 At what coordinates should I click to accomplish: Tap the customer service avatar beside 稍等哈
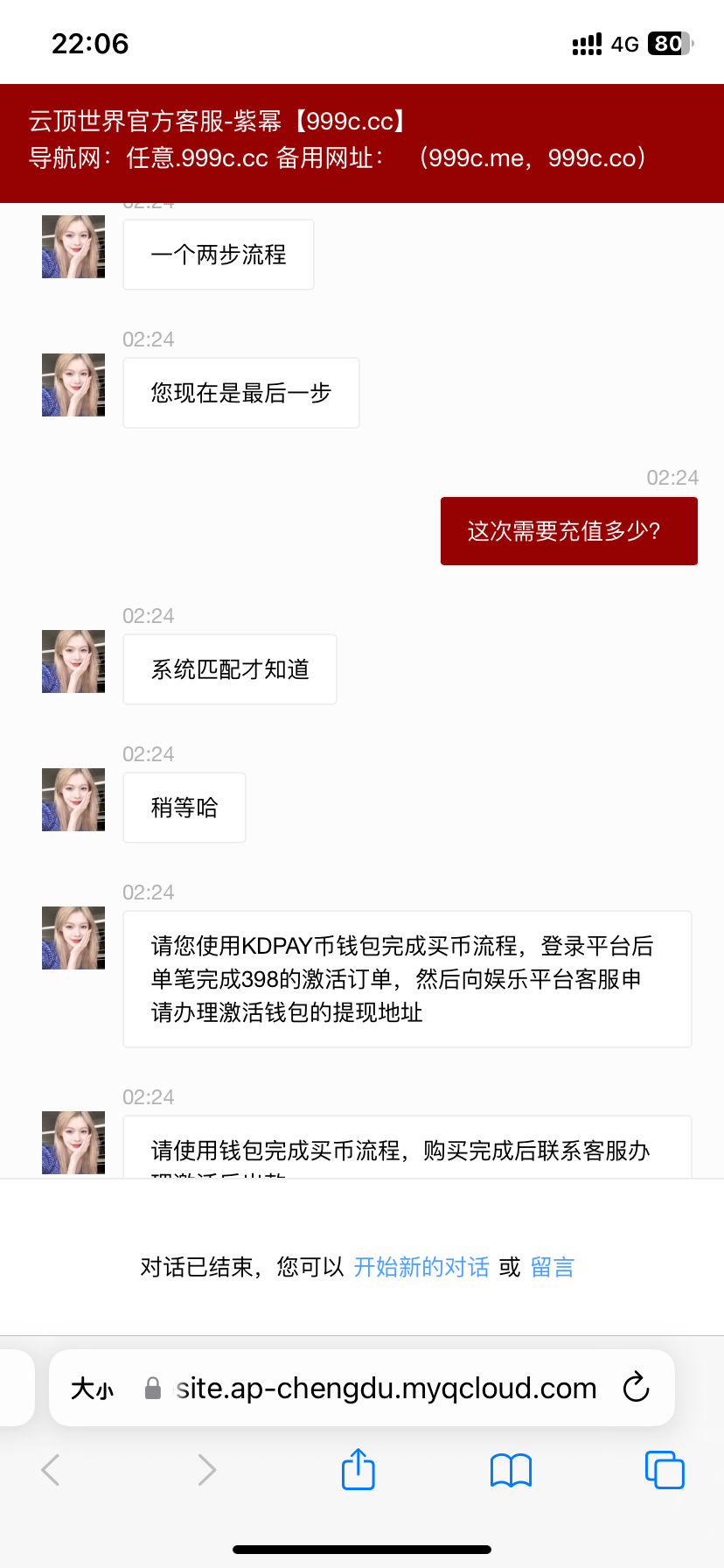pos(73,799)
